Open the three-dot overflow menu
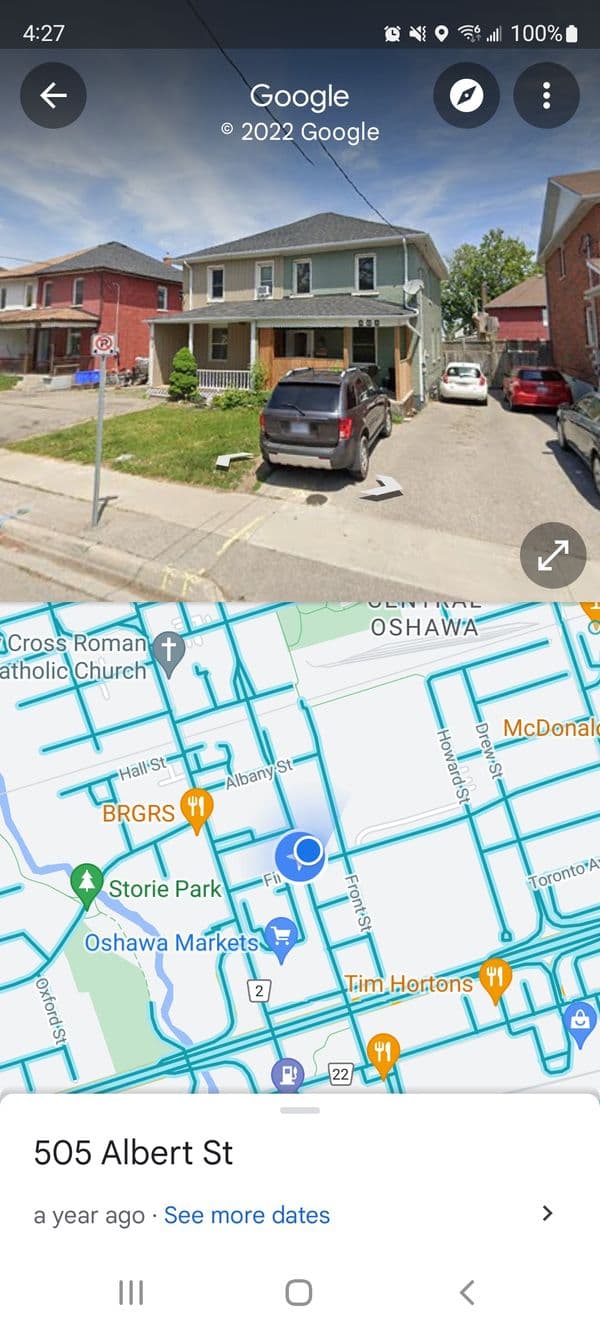600x1333 pixels. click(546, 95)
